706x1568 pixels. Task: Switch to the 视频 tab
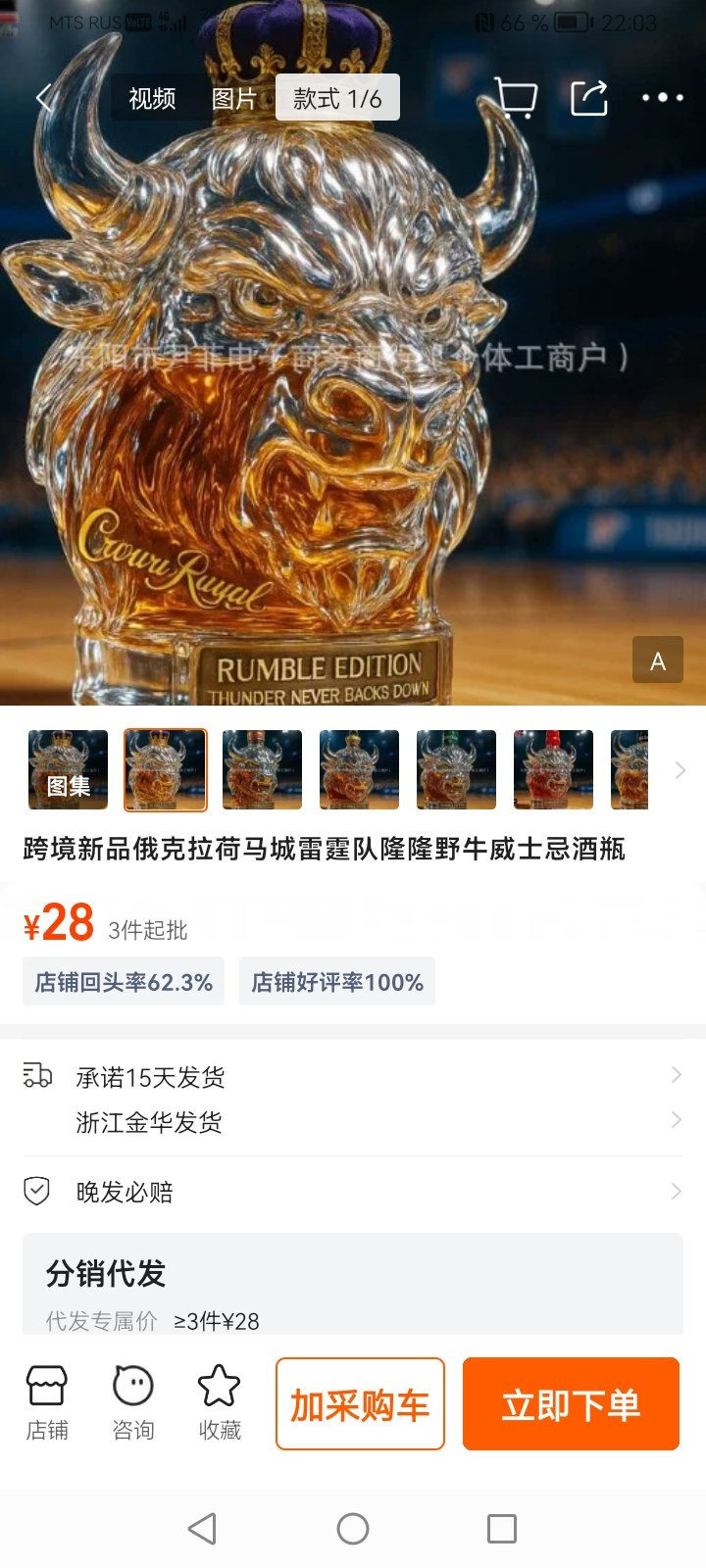(152, 98)
